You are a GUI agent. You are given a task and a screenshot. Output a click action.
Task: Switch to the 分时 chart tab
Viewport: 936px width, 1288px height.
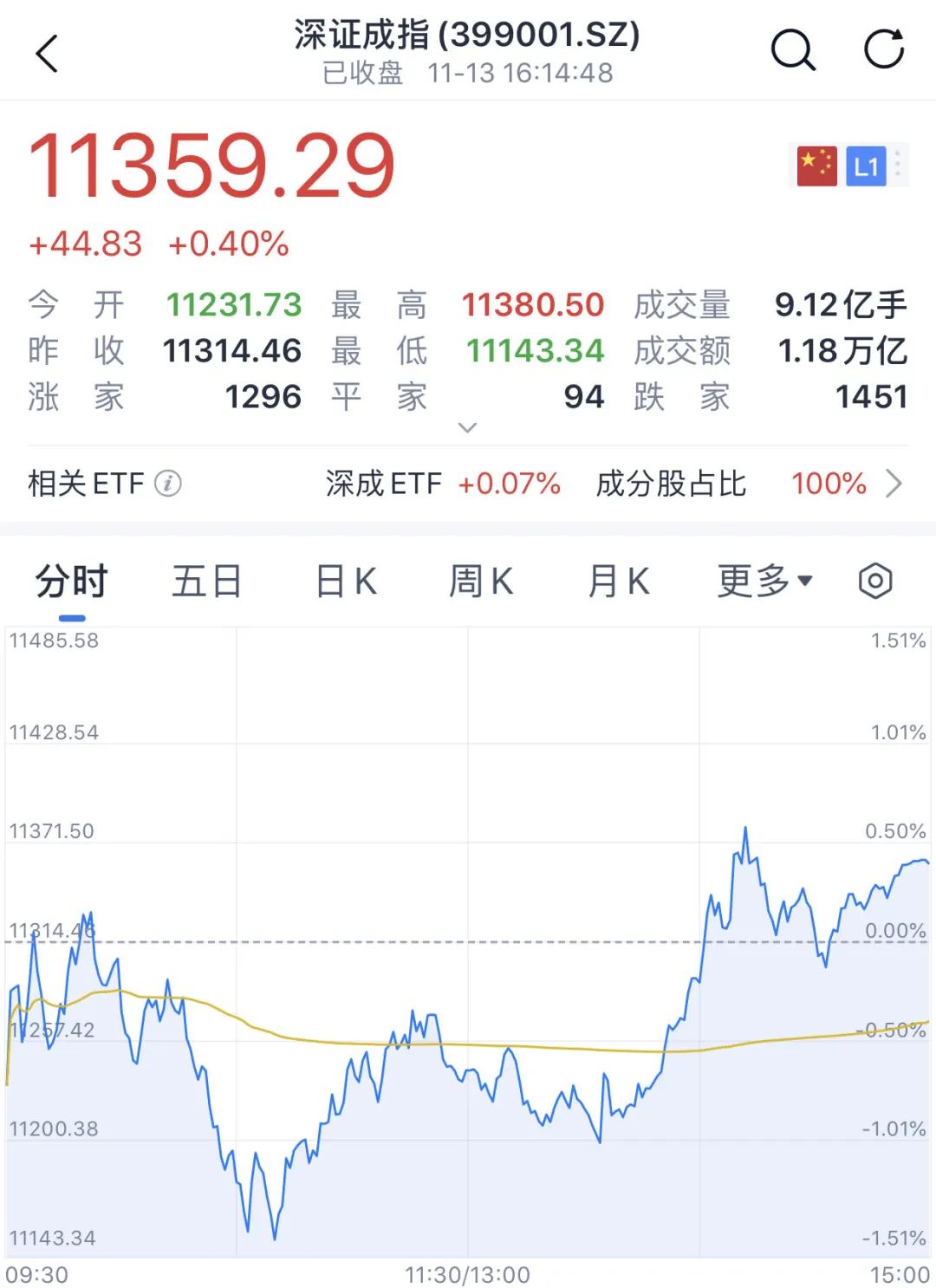71,582
